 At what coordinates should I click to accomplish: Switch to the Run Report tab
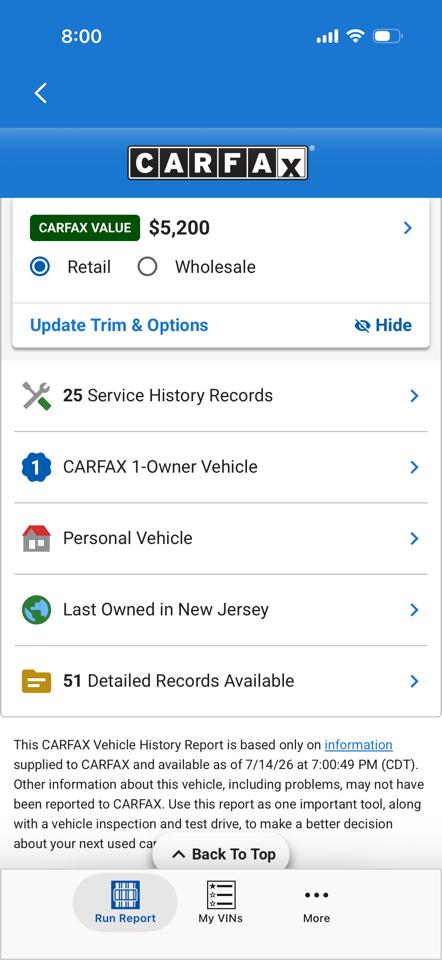pyautogui.click(x=125, y=902)
